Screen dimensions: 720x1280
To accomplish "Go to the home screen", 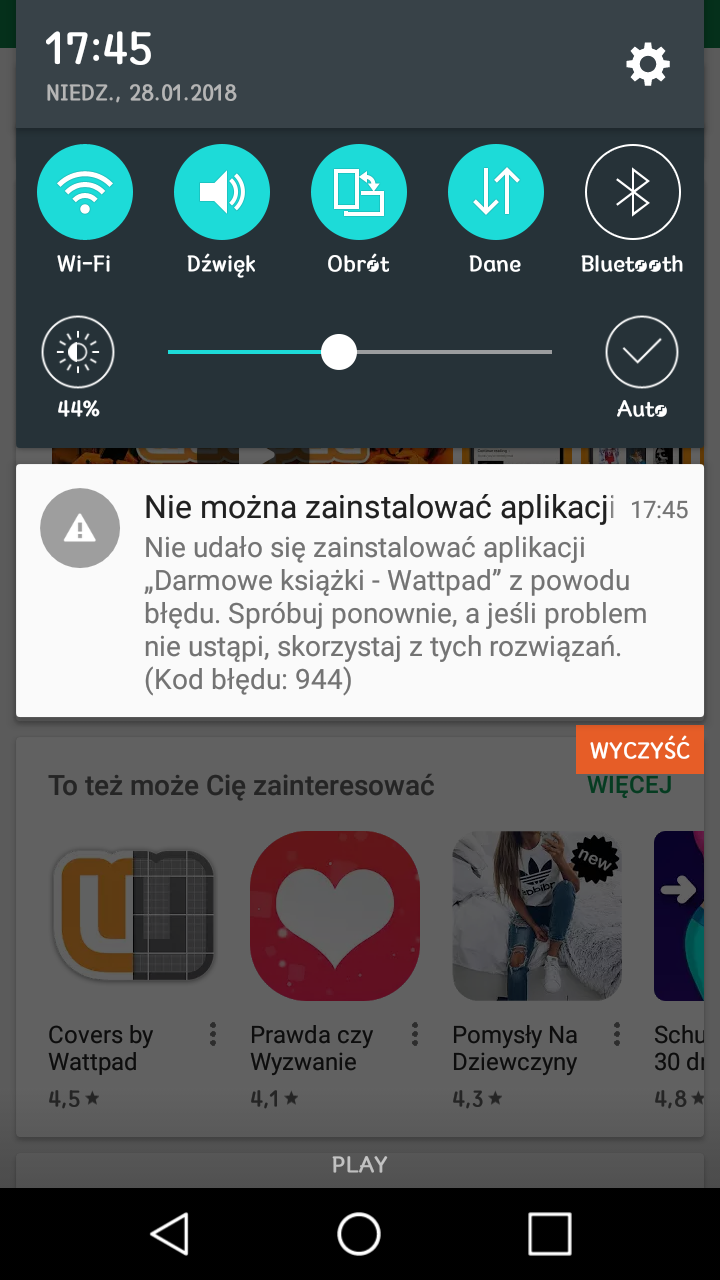I will (x=359, y=1233).
